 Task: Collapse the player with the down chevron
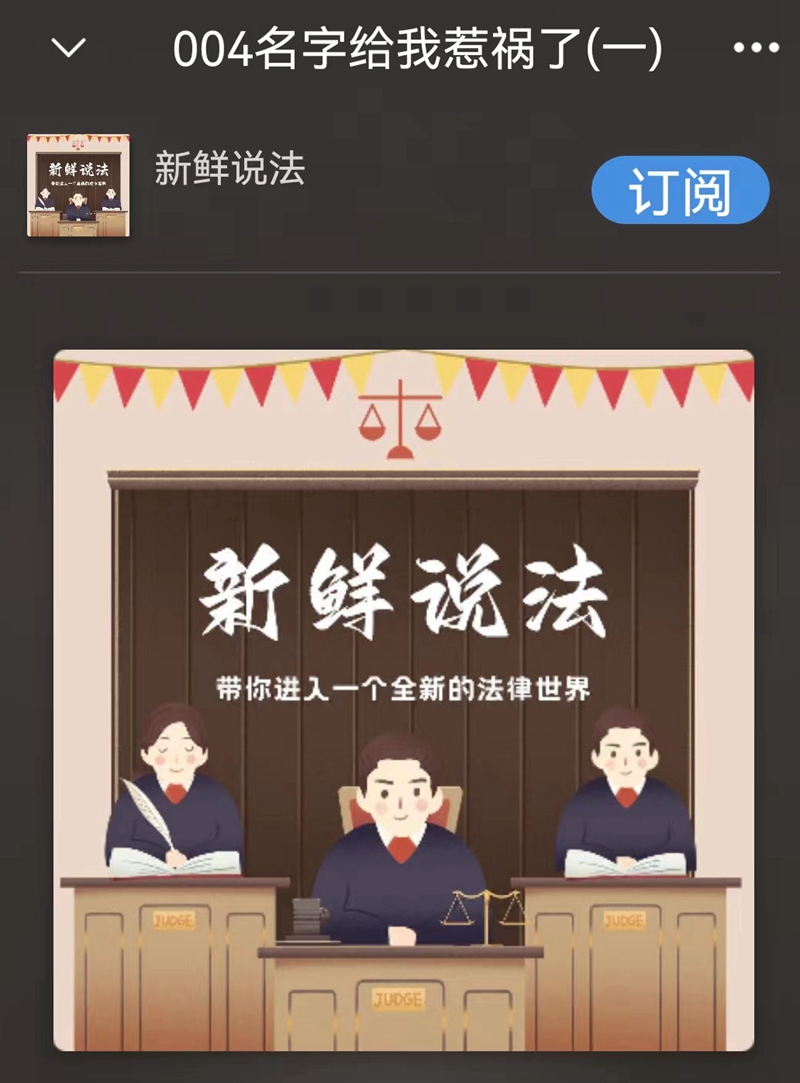point(68,49)
